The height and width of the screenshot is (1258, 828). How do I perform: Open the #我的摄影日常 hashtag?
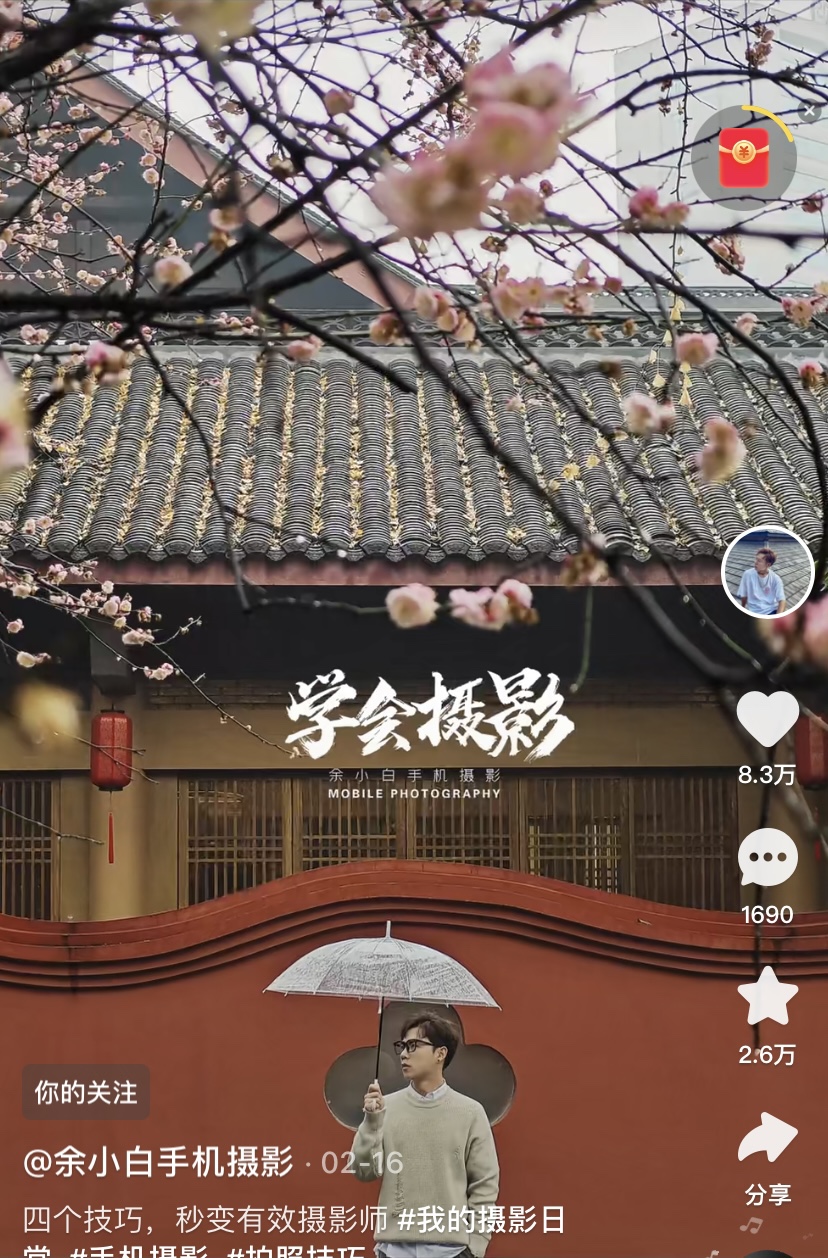click(x=481, y=1220)
